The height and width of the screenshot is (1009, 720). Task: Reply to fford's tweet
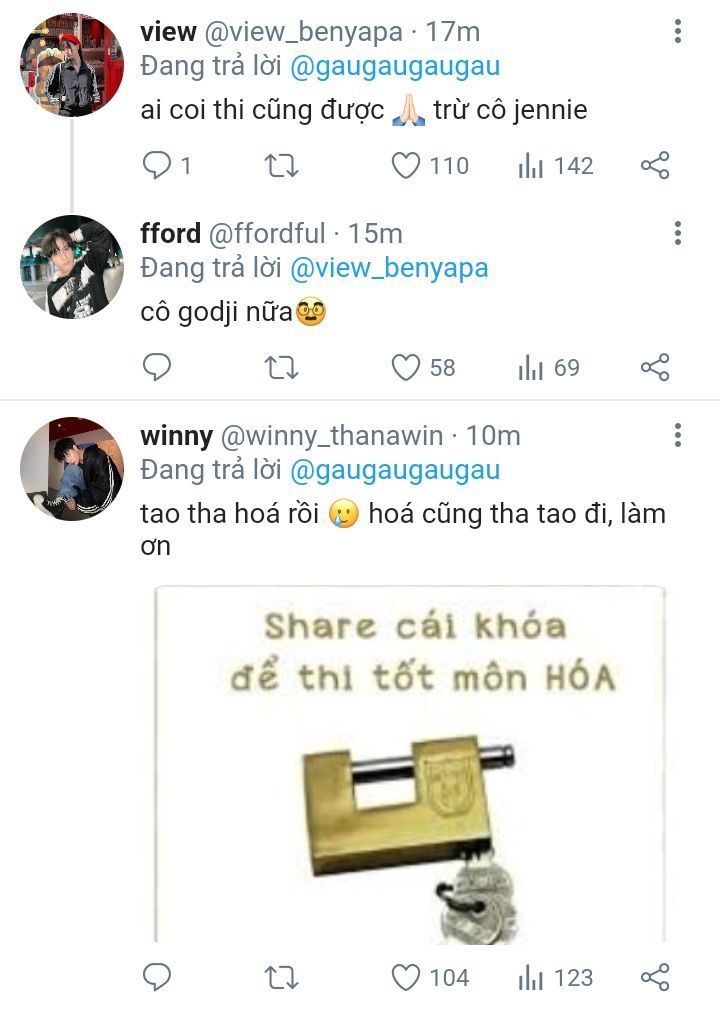point(156,367)
